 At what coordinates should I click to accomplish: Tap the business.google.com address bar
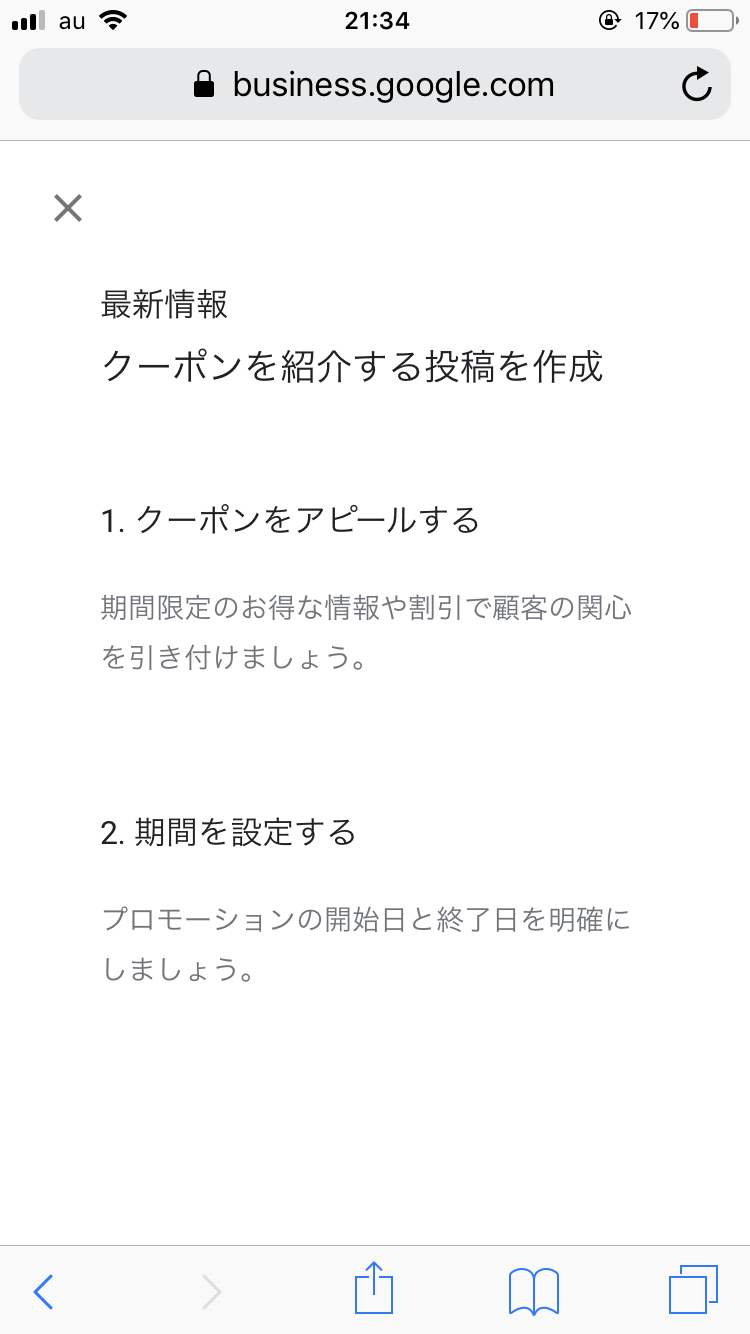[374, 85]
